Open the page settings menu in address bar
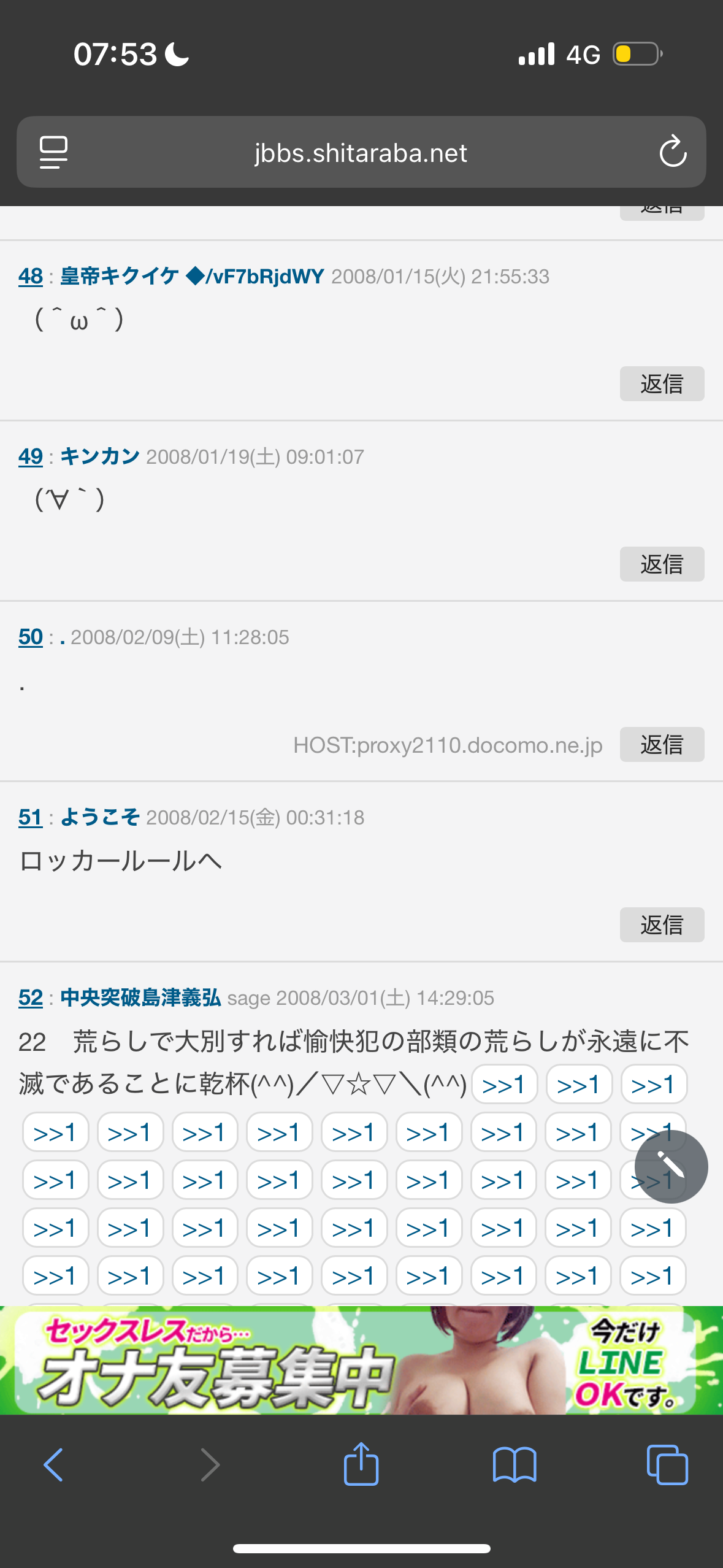 54,152
